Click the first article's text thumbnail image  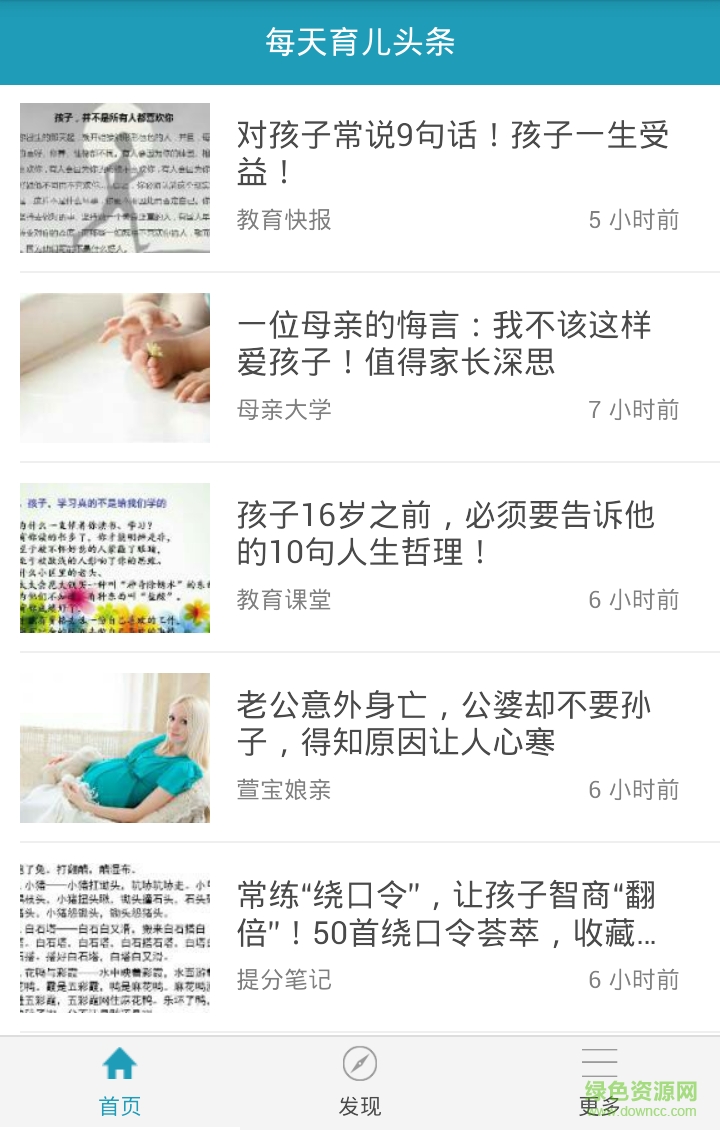(x=114, y=177)
